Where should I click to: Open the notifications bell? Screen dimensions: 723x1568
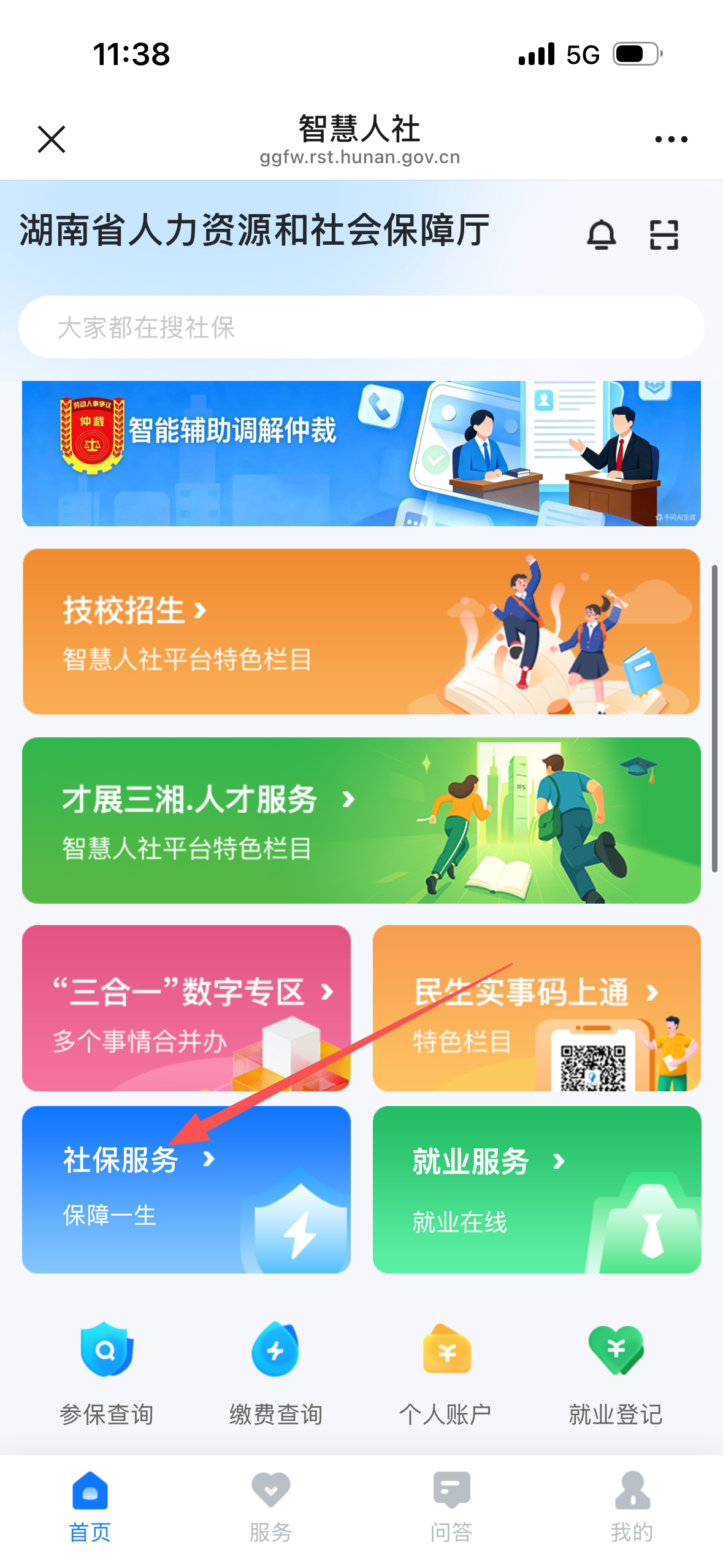pos(602,234)
